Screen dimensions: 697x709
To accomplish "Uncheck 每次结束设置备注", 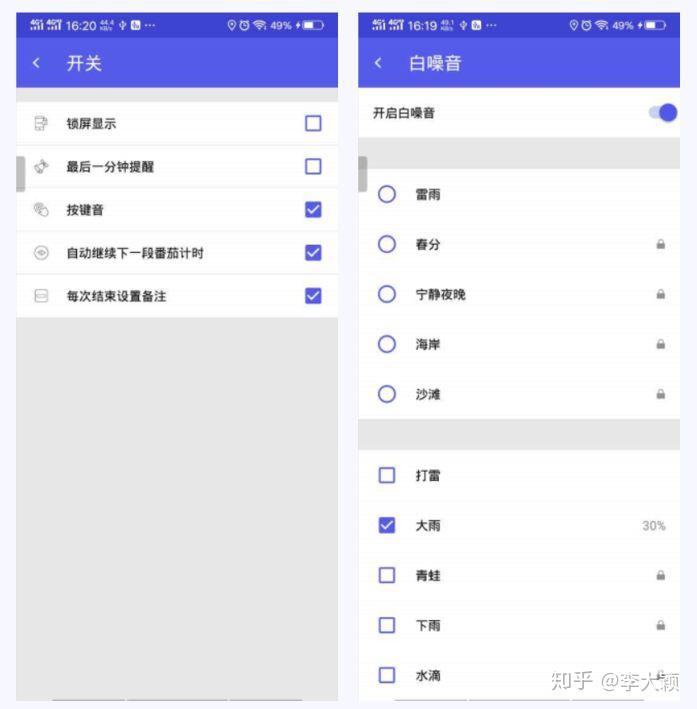I will click(313, 295).
